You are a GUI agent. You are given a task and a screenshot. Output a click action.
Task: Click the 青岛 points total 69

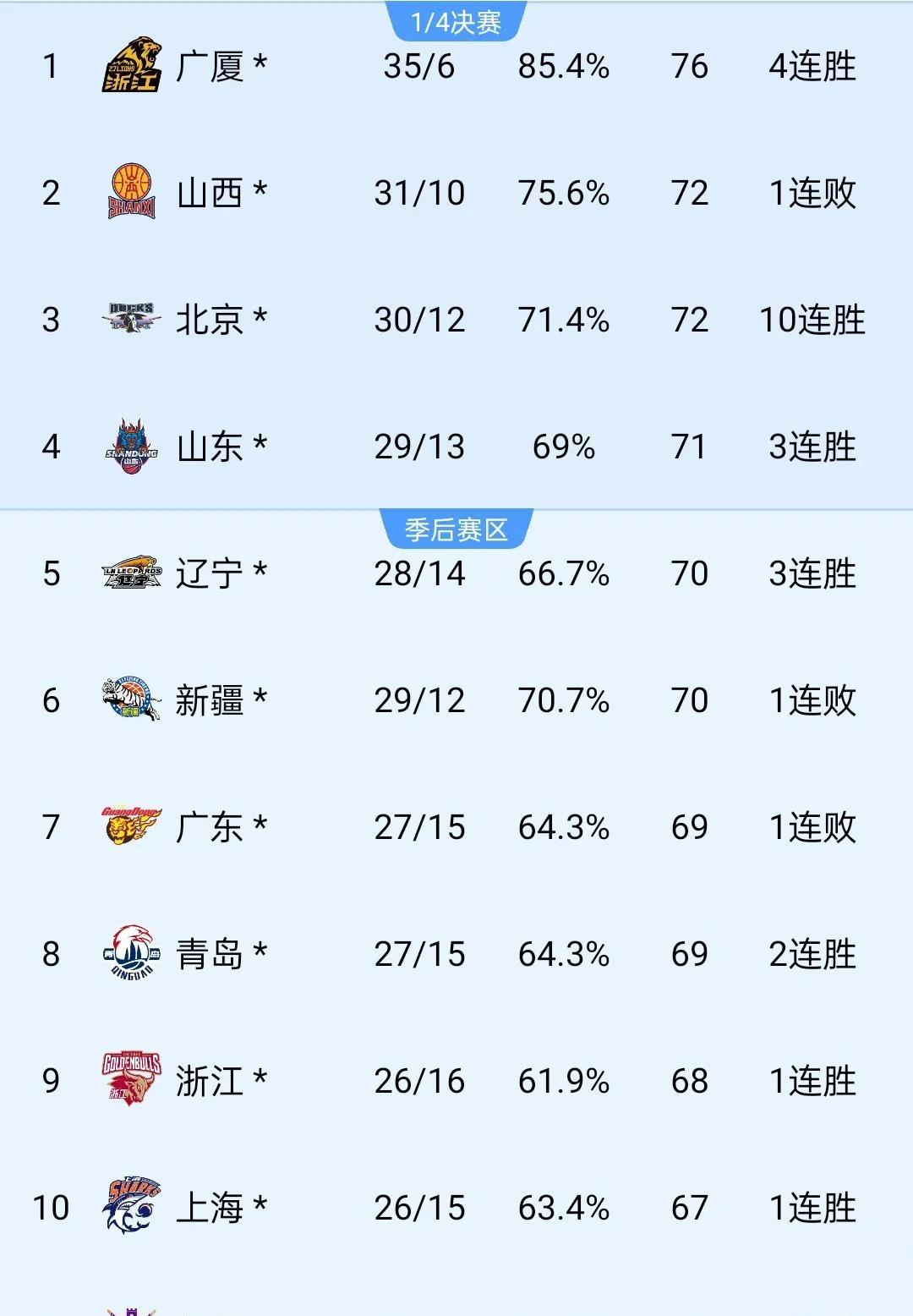691,951
